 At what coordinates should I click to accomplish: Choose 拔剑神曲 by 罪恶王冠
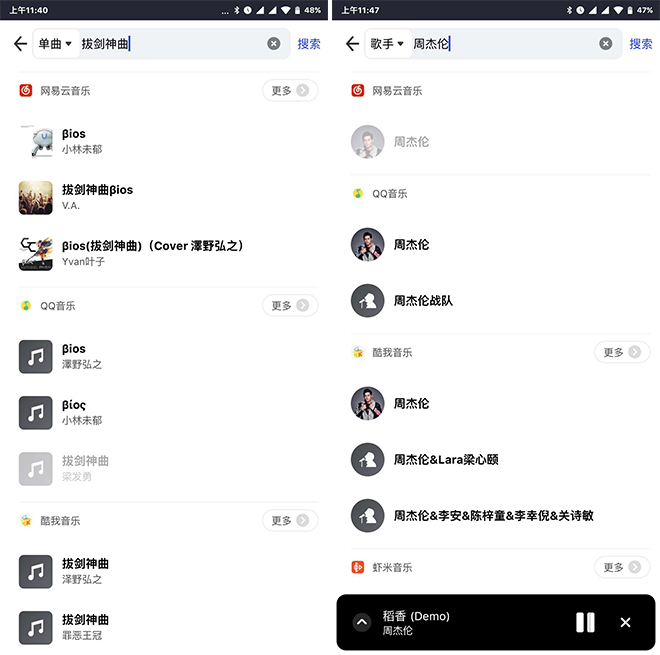click(x=85, y=627)
